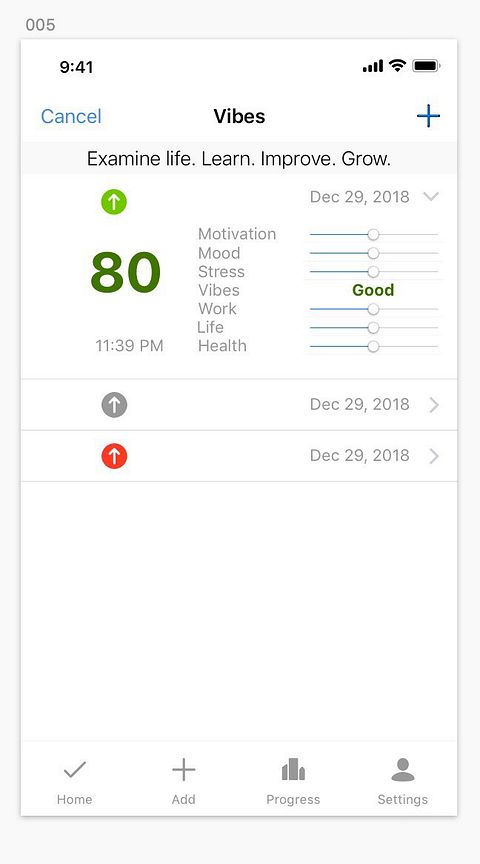The width and height of the screenshot is (480, 864).
Task: Tap the Stress slider
Action: [374, 272]
